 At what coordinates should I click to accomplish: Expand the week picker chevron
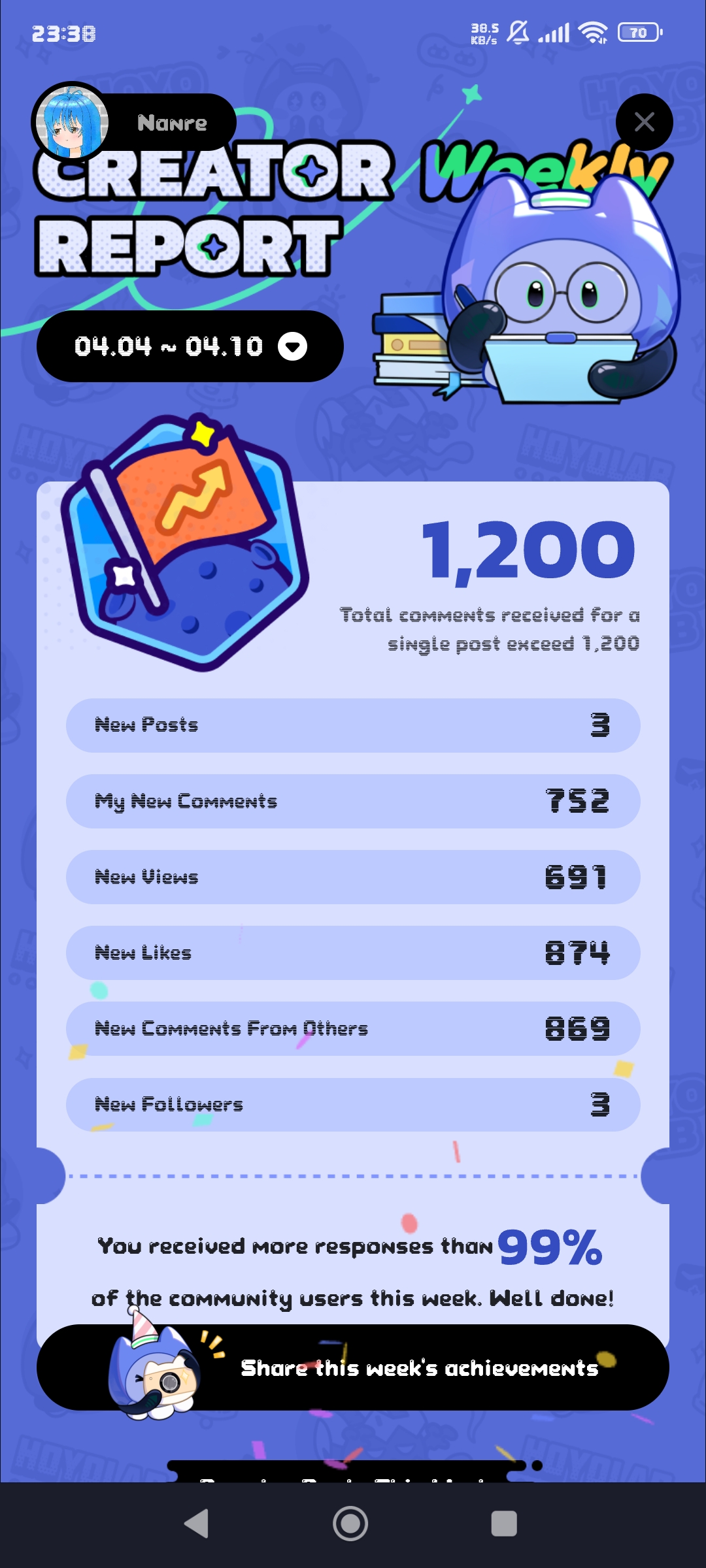pyautogui.click(x=294, y=347)
